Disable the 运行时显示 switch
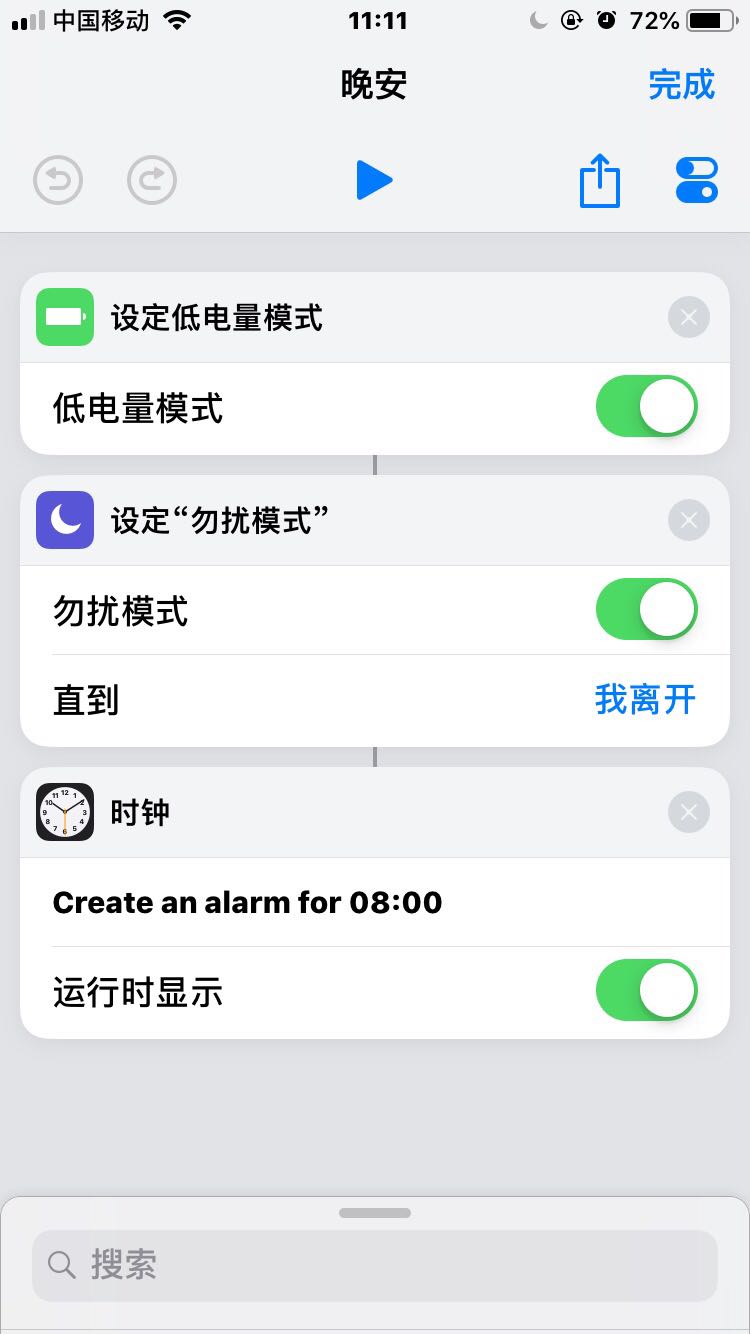The height and width of the screenshot is (1334, 750). click(646, 991)
